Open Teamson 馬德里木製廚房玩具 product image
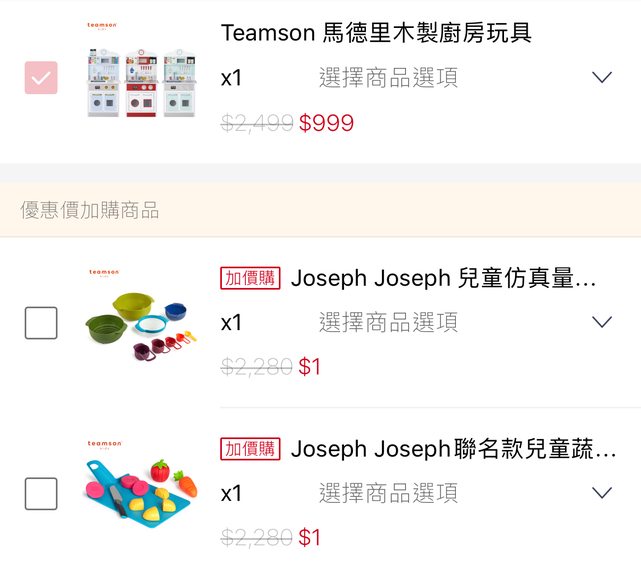This screenshot has height=565, width=641. click(x=141, y=78)
